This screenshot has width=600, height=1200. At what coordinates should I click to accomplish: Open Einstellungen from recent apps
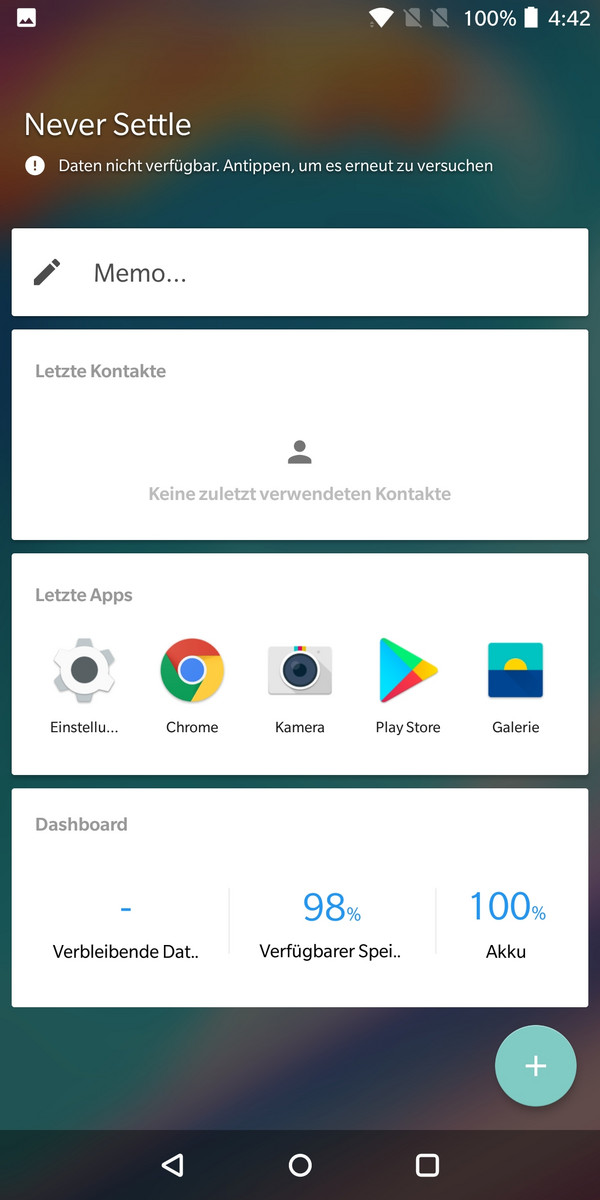84,687
